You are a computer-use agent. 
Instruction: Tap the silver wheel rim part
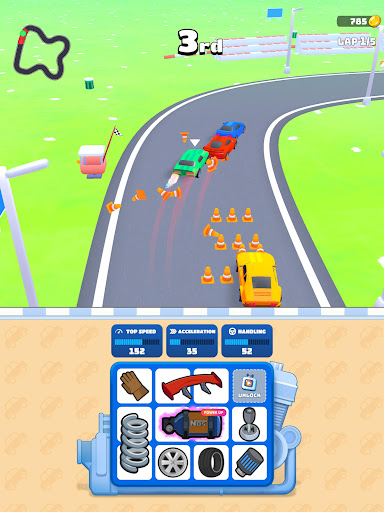(173, 462)
